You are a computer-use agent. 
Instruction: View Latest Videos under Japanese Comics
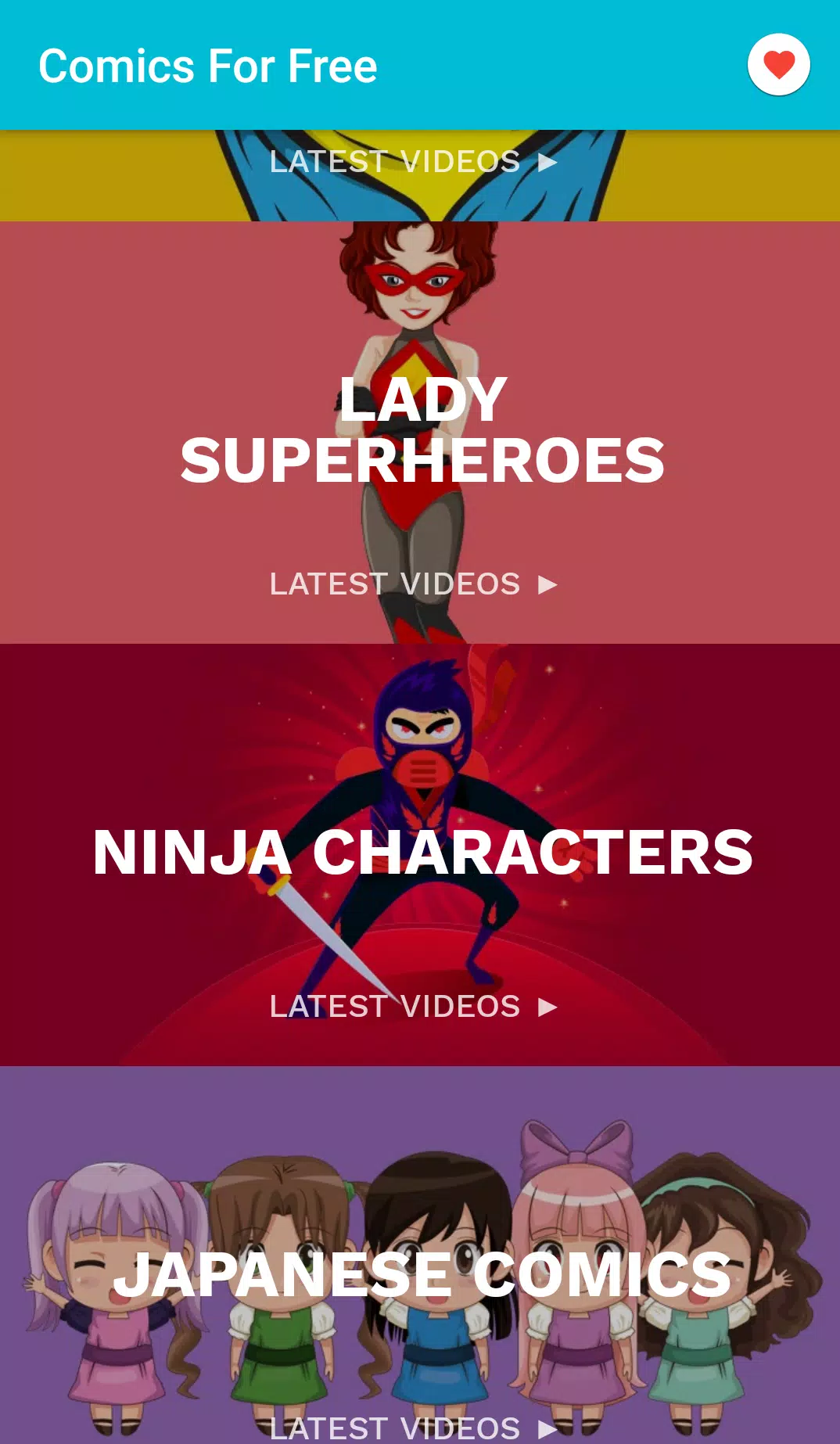point(413,1428)
